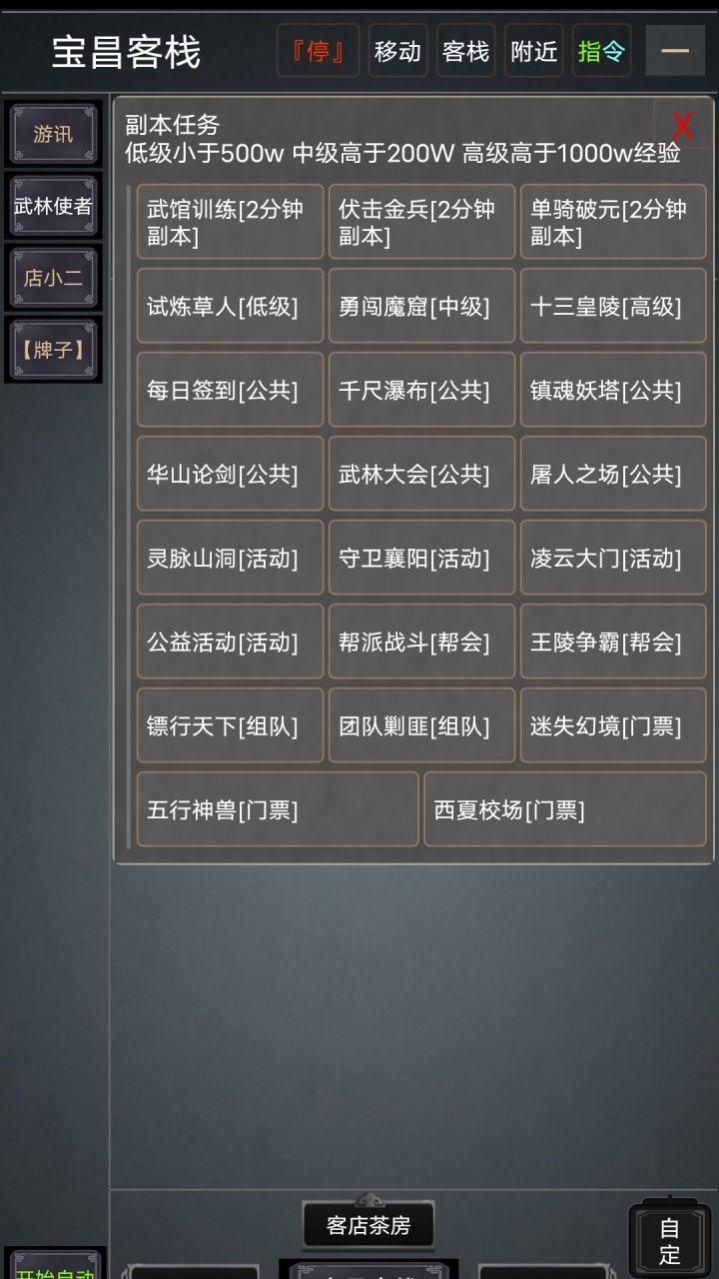Minimize with the dash button
The image size is (719, 1279).
coord(675,51)
